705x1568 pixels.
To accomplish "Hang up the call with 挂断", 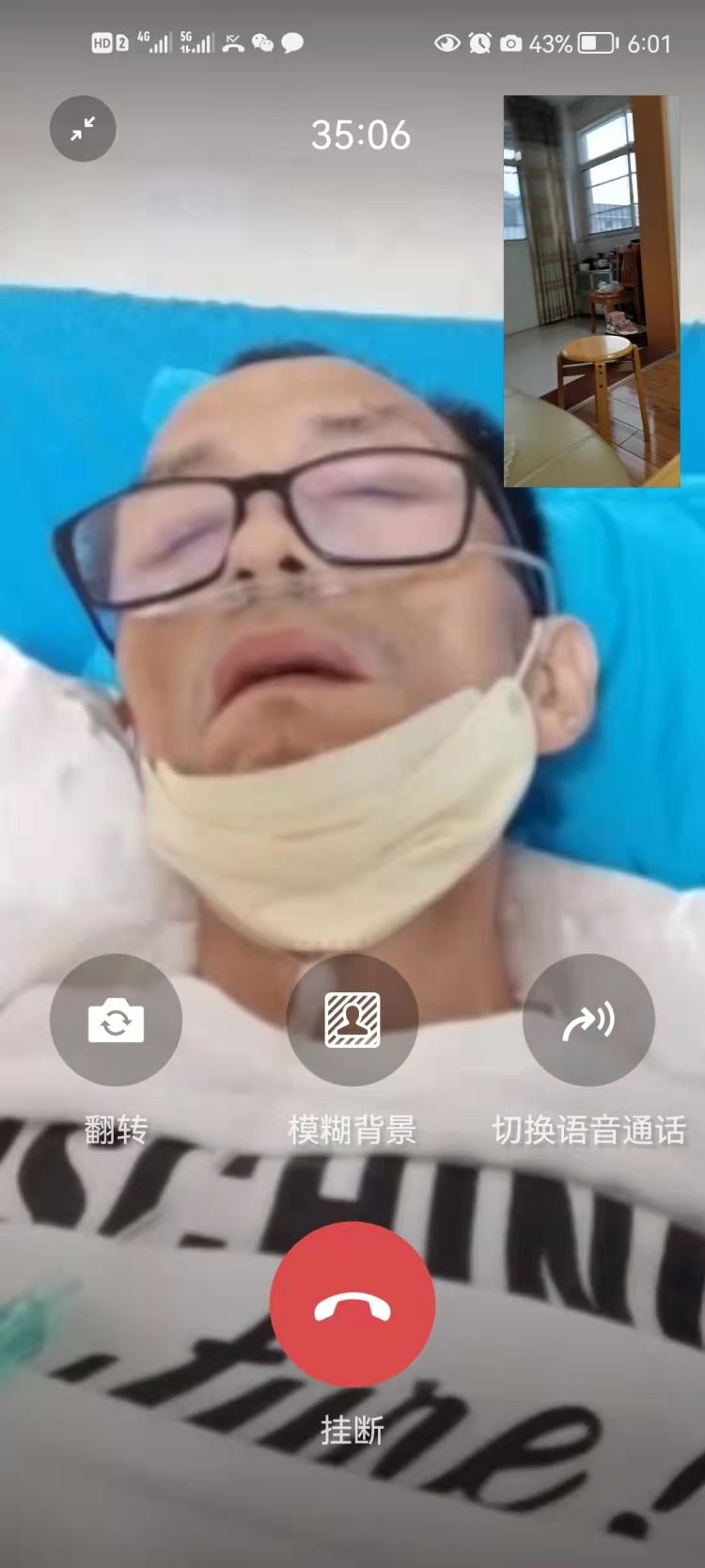I will click(352, 1305).
